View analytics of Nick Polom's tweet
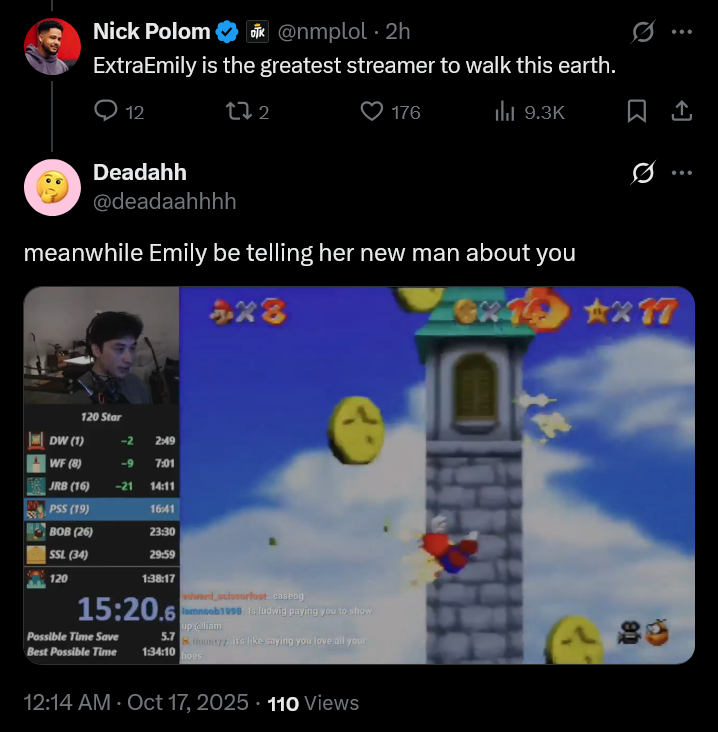Screen dimensions: 718x732 click(x=505, y=112)
